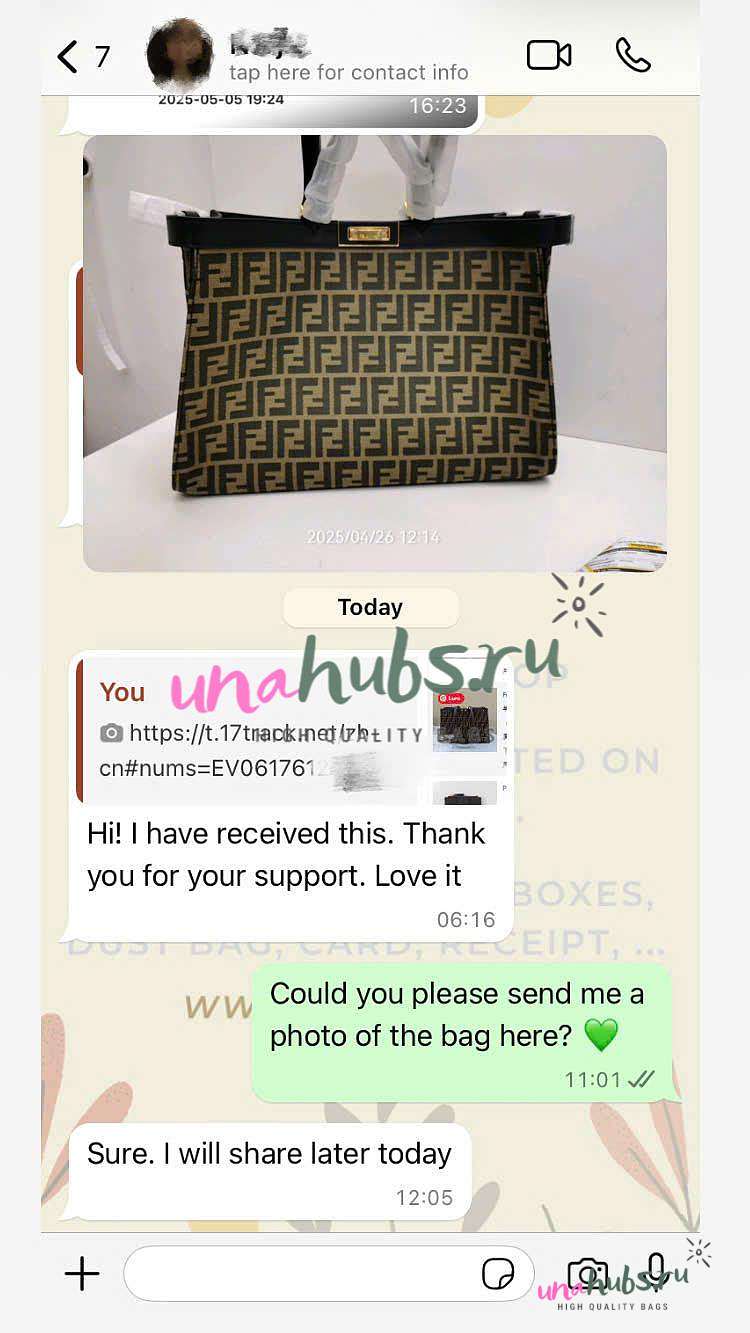The height and width of the screenshot is (1333, 750).
Task: Open the sticker picker
Action: (x=498, y=1274)
